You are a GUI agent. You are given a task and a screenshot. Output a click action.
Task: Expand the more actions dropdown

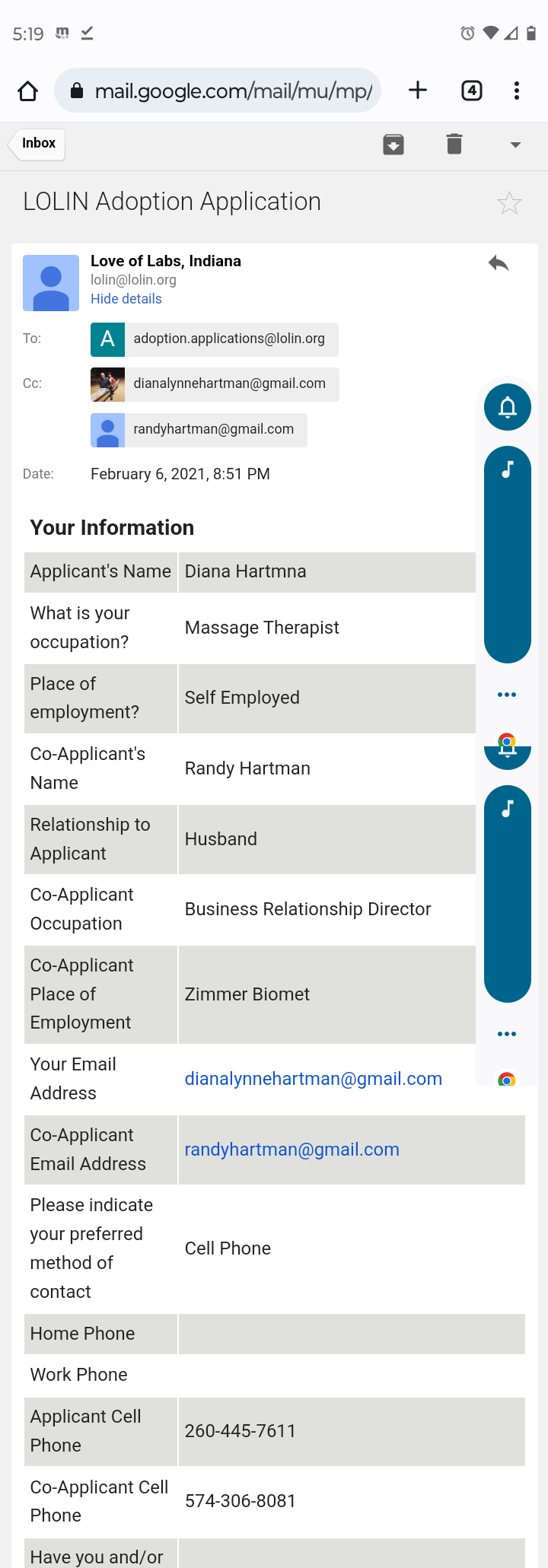pyautogui.click(x=515, y=145)
